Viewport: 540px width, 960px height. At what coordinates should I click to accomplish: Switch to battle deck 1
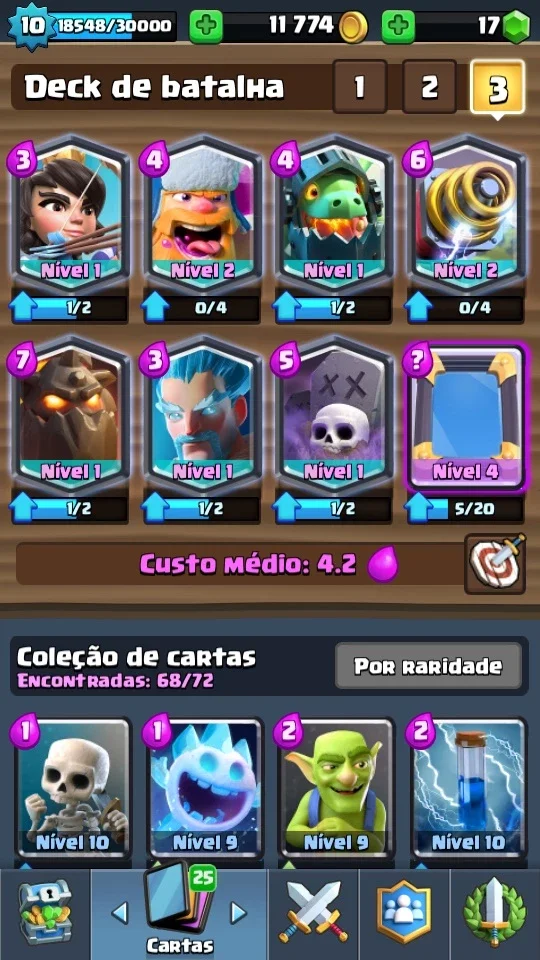(x=359, y=87)
